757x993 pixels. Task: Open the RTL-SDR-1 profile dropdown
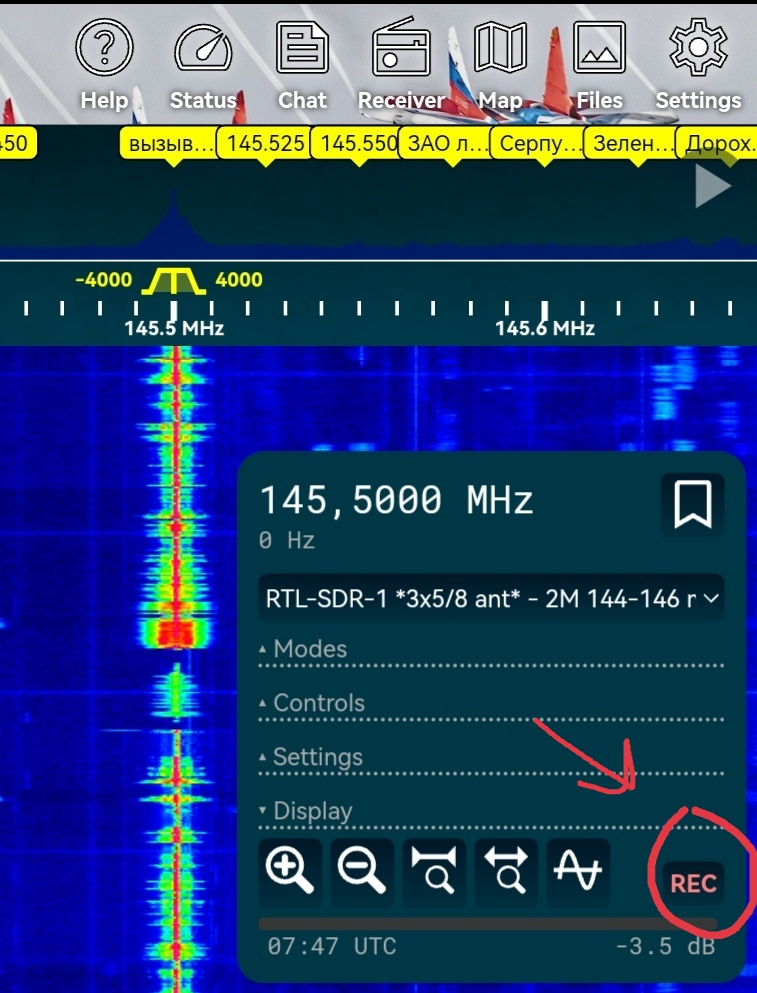point(491,599)
